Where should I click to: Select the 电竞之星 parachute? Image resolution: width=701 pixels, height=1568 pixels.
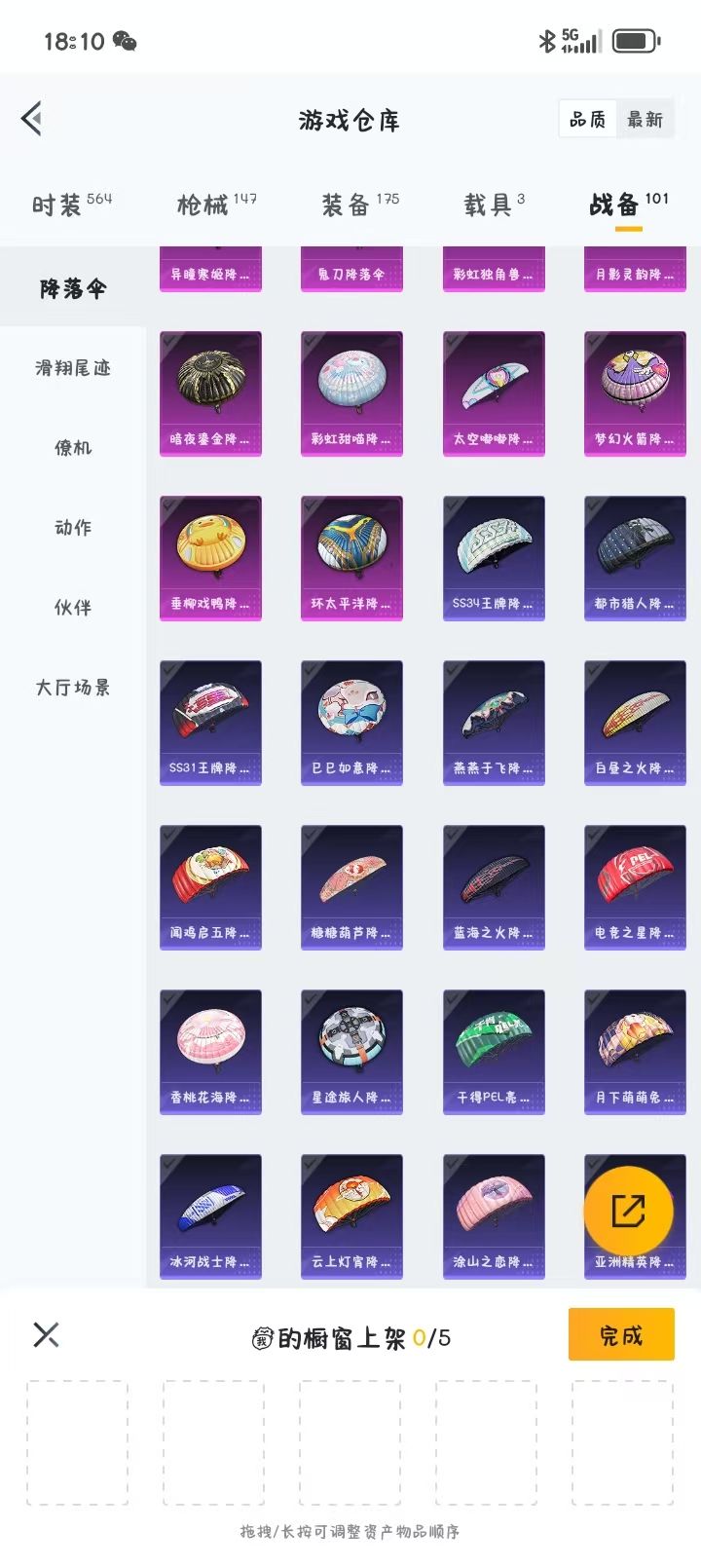635,886
